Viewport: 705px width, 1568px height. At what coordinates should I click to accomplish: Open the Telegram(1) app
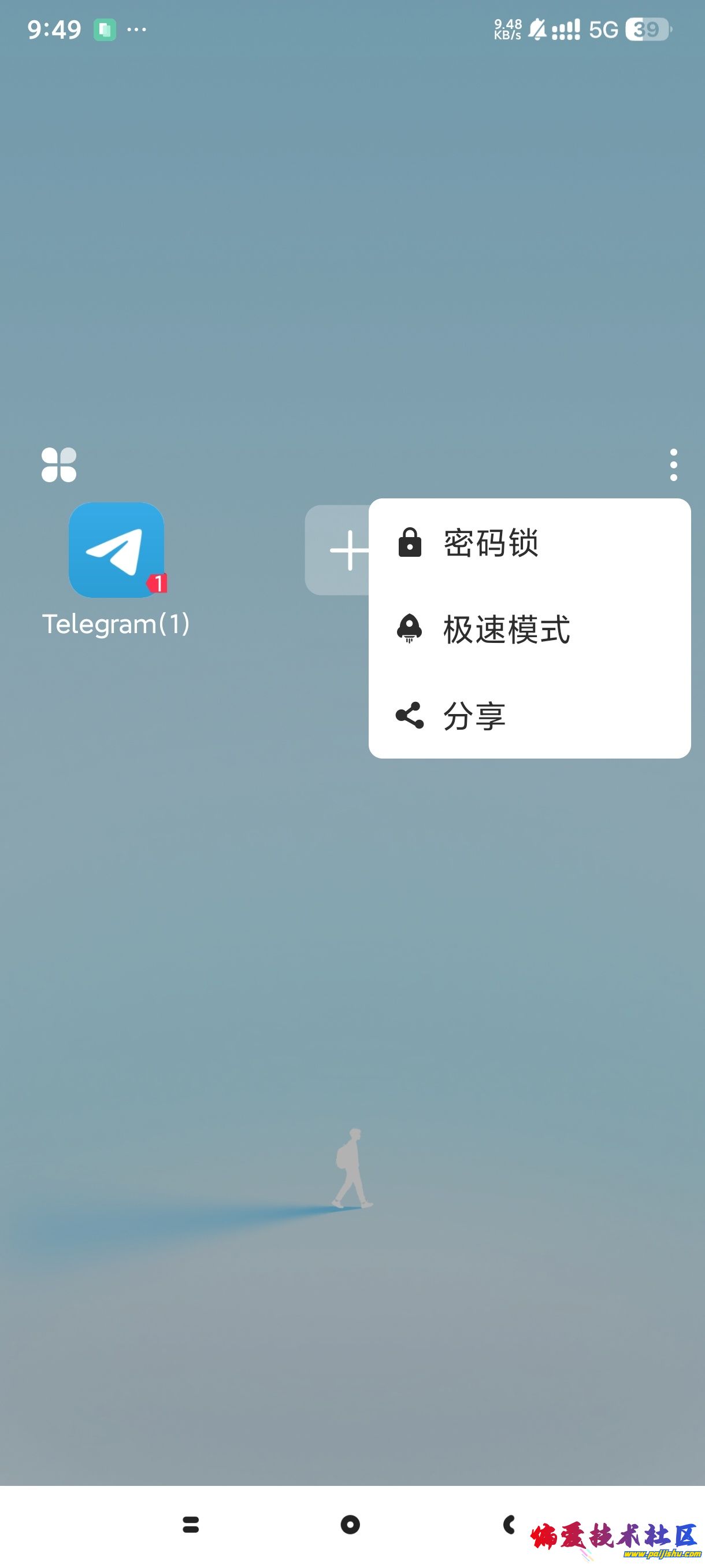pyautogui.click(x=118, y=551)
